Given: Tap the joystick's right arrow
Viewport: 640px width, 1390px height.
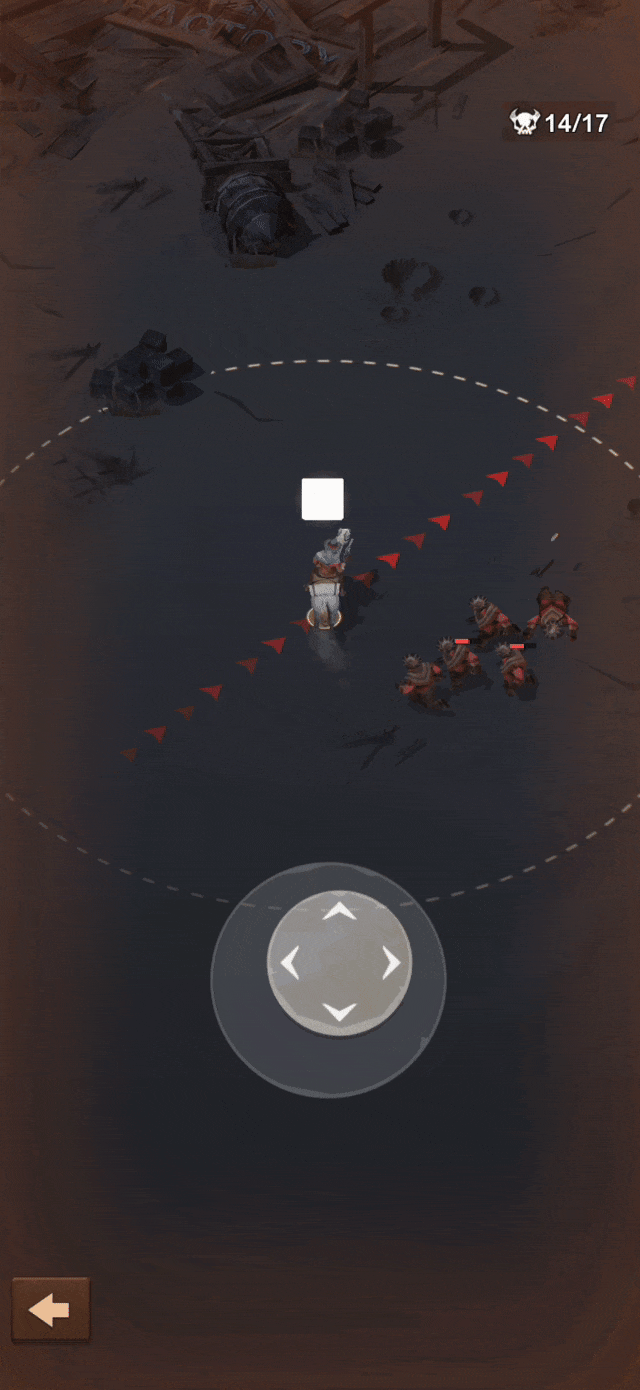Looking at the screenshot, I should (x=391, y=963).
